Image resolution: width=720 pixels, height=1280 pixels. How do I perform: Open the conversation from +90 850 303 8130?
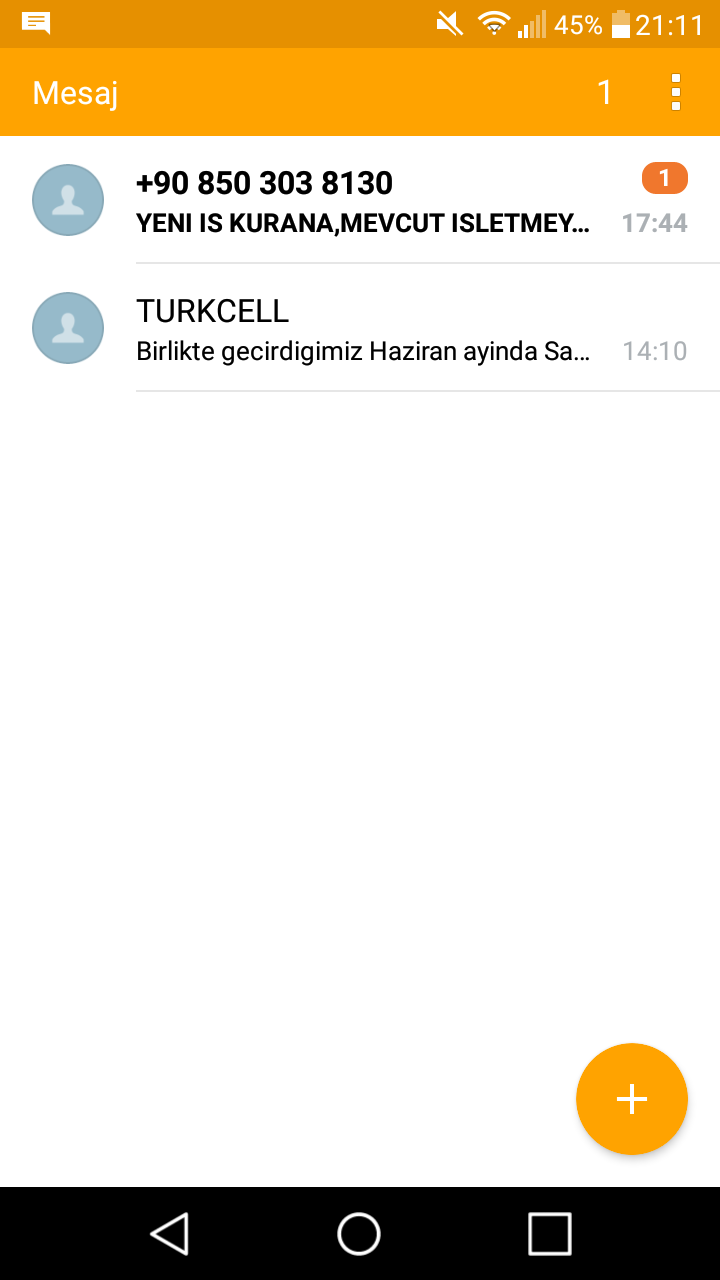[360, 200]
